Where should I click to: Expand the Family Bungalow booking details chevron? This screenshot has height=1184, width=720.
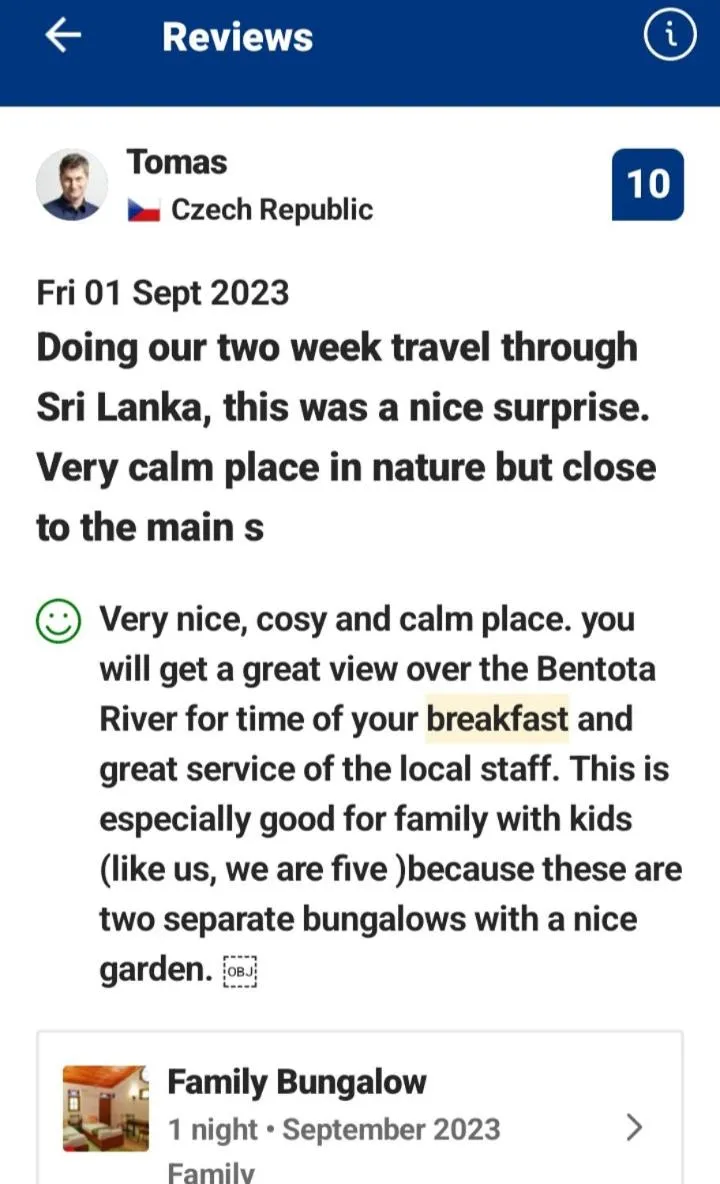tap(634, 1128)
